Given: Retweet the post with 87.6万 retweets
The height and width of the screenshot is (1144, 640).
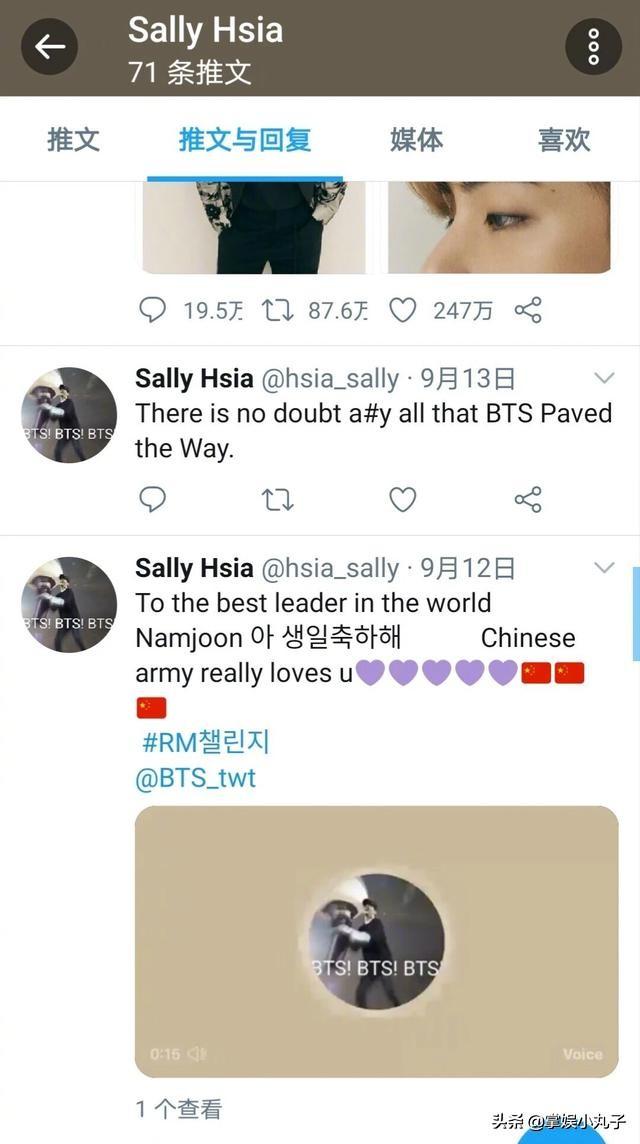Looking at the screenshot, I should coord(277,311).
